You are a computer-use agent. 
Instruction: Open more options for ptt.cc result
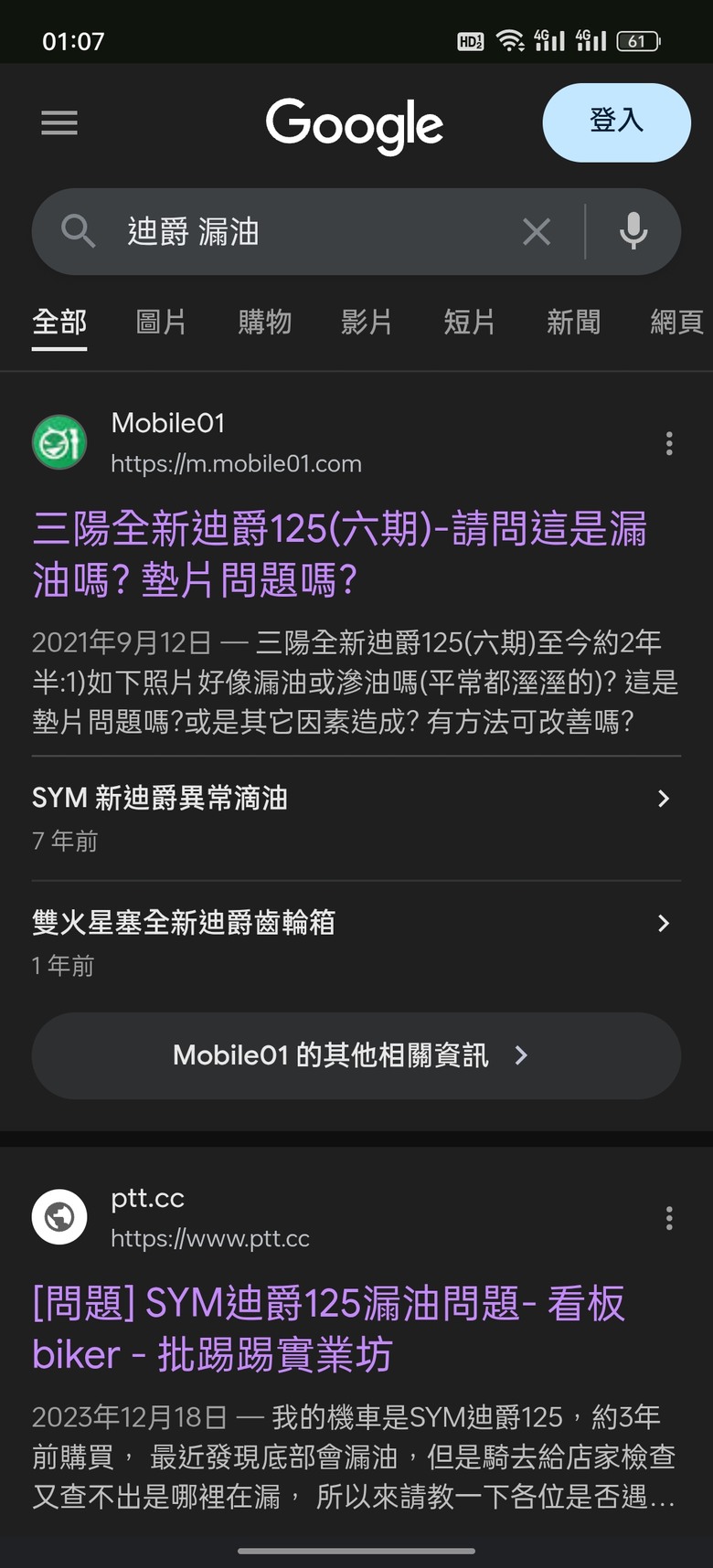click(669, 1218)
